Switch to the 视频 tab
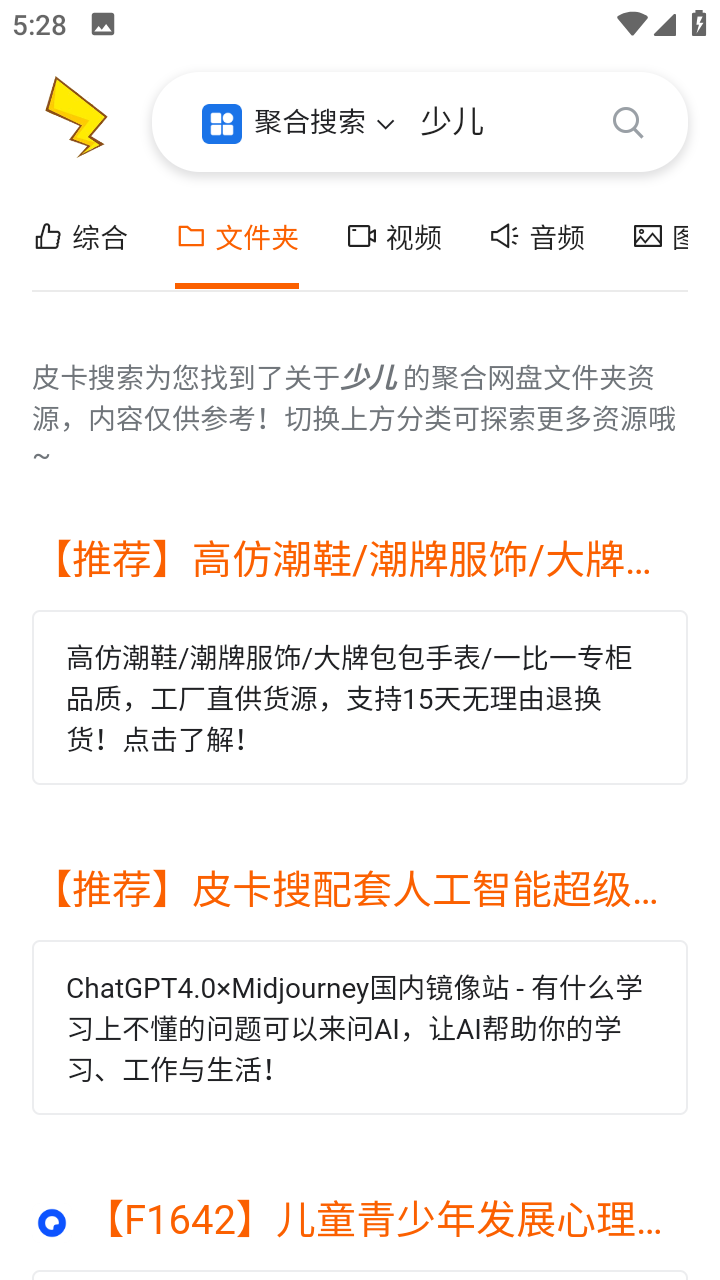The width and height of the screenshot is (720, 1280). point(394,237)
